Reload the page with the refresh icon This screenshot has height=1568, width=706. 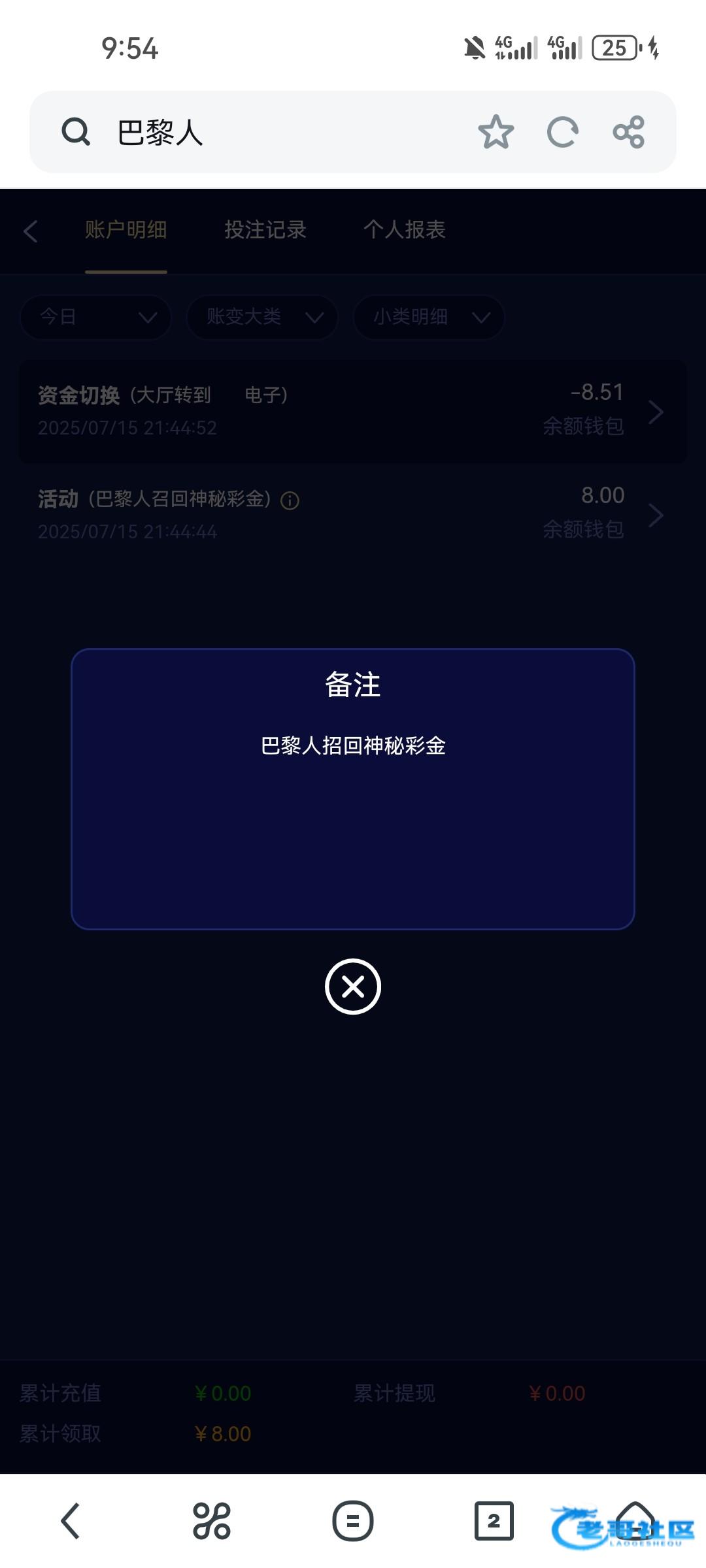click(563, 132)
